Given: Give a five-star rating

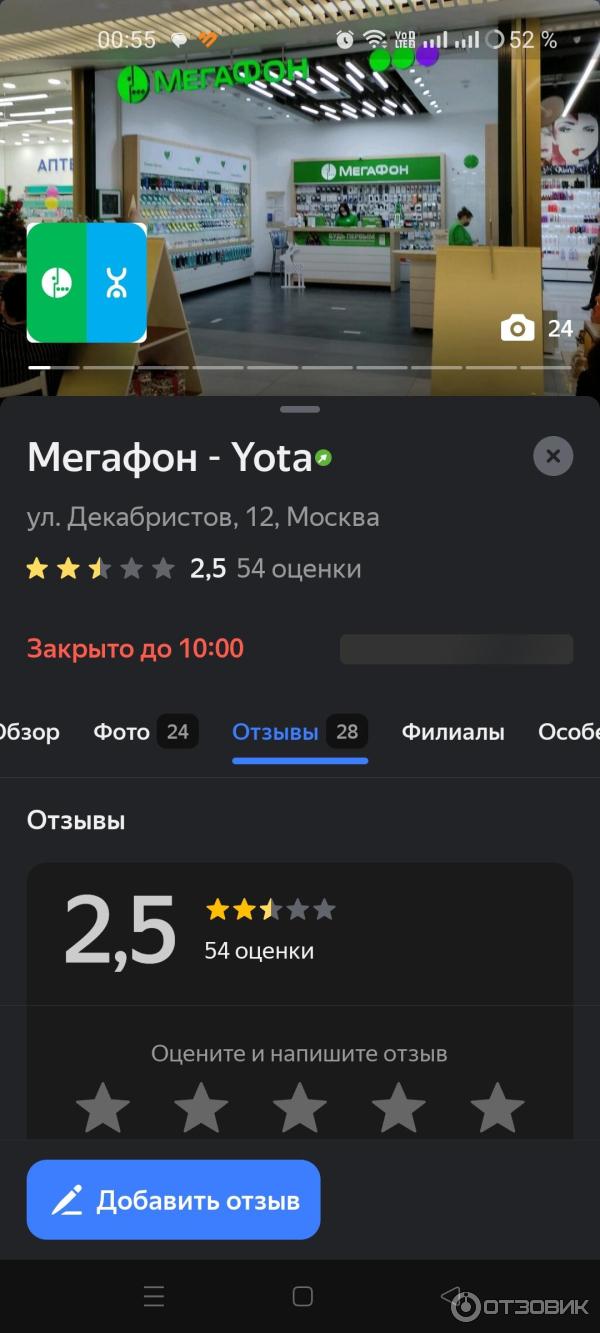Looking at the screenshot, I should (x=497, y=1108).
